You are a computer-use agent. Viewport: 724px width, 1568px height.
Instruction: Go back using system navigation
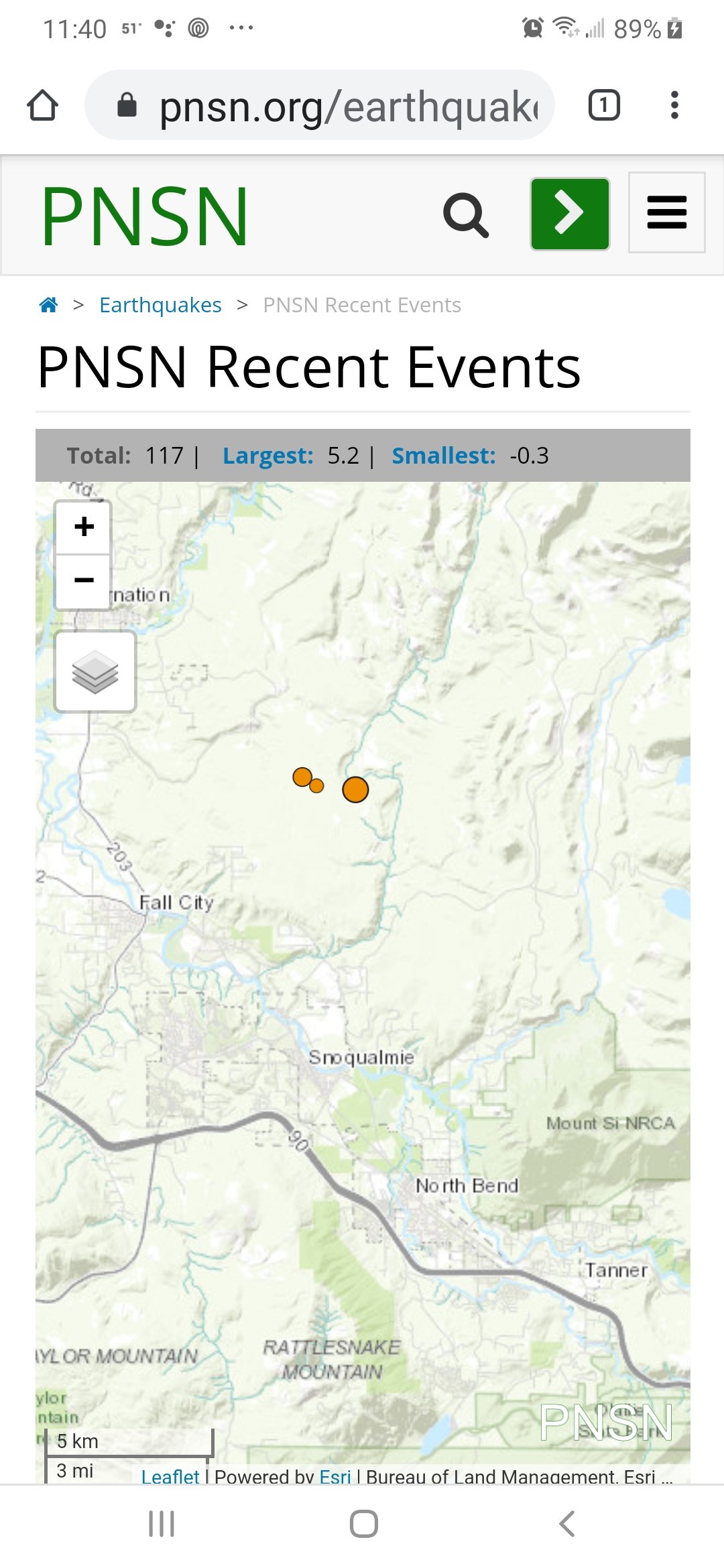coord(566,1523)
